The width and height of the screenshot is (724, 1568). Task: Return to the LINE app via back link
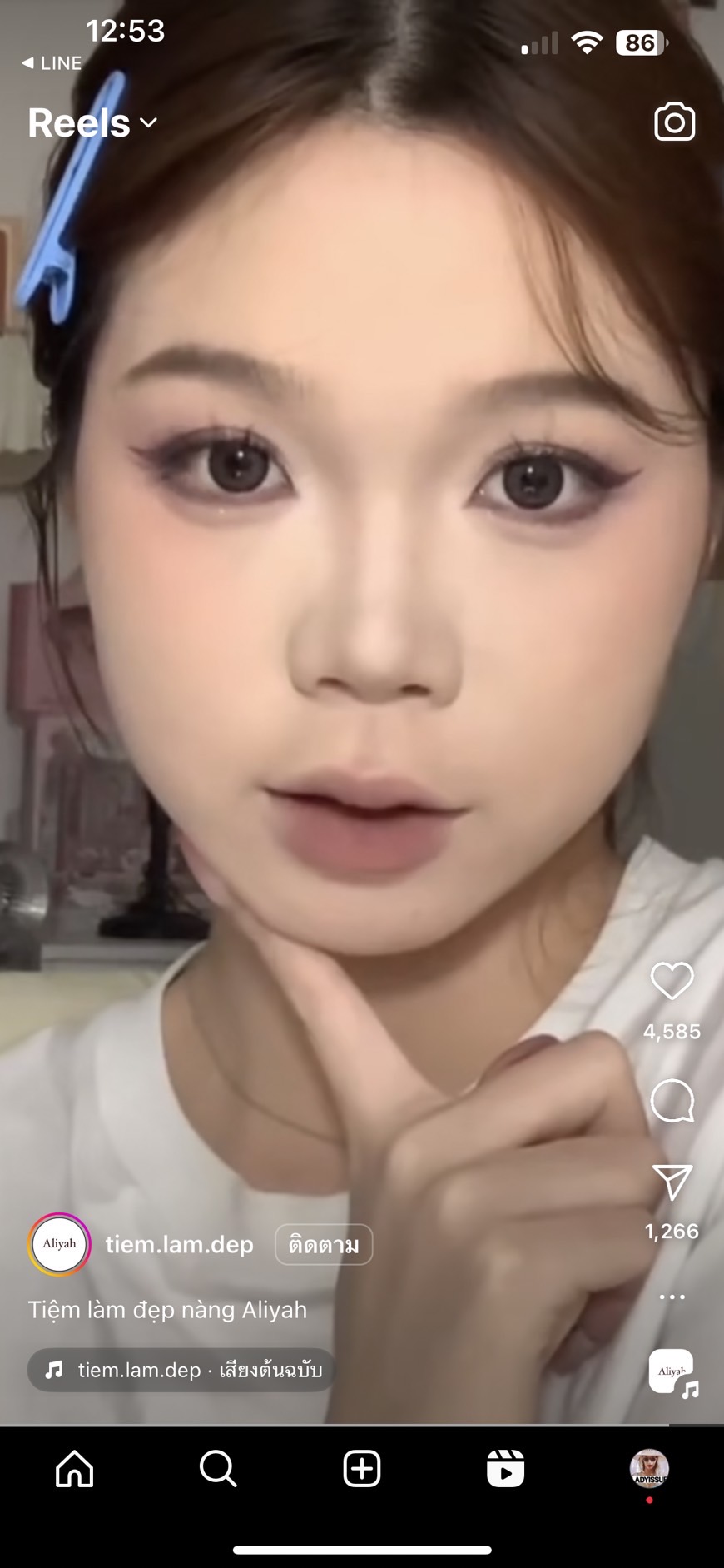52,63
